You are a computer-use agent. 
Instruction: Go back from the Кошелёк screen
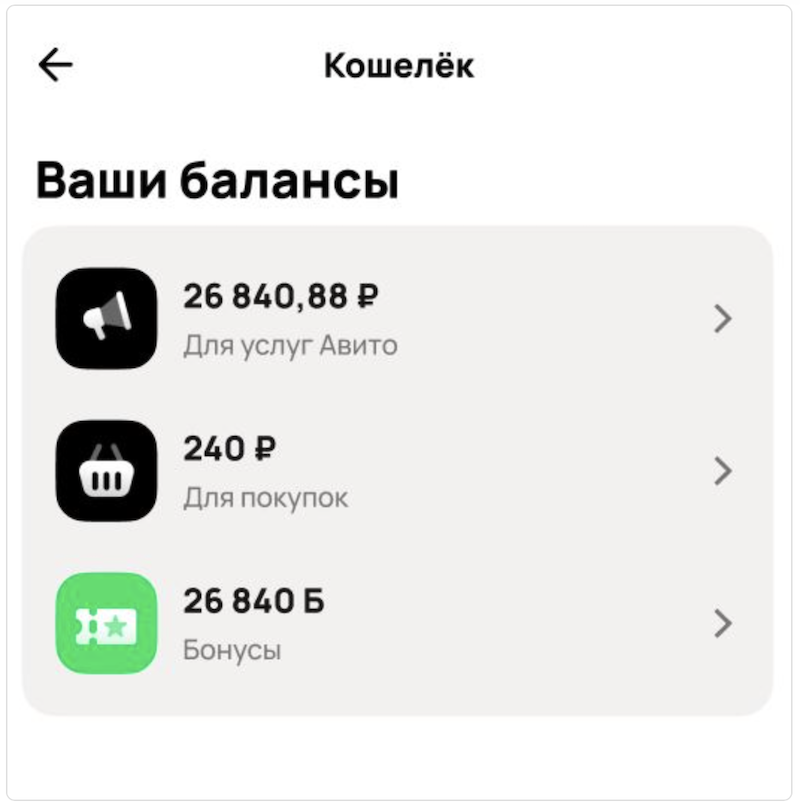coord(56,66)
